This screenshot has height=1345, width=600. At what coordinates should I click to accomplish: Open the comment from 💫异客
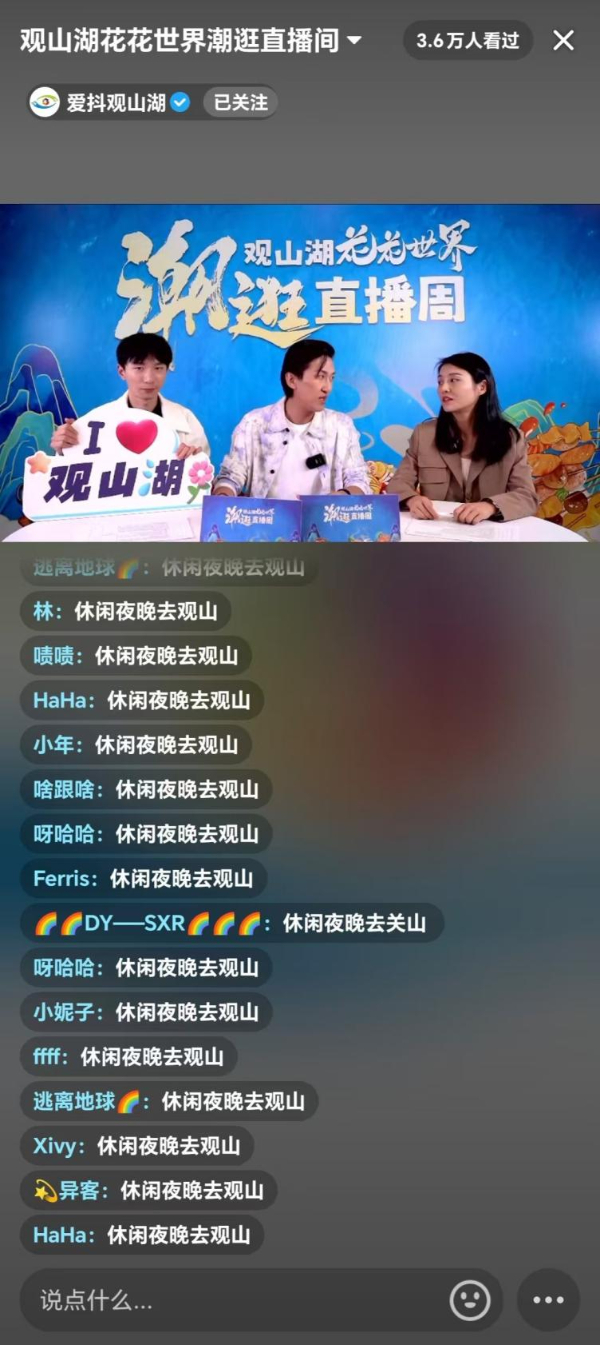(148, 1190)
